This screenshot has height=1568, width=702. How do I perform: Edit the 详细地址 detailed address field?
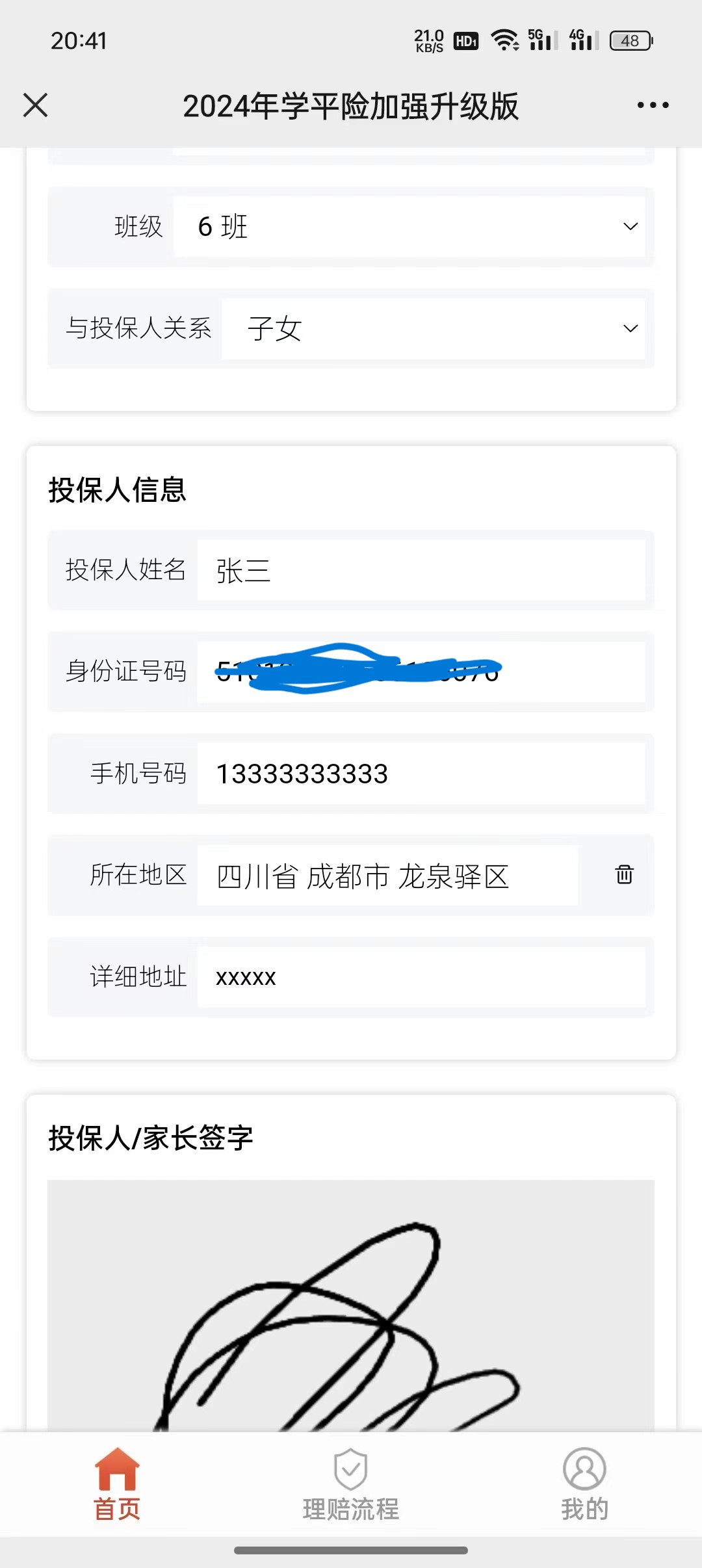[421, 977]
